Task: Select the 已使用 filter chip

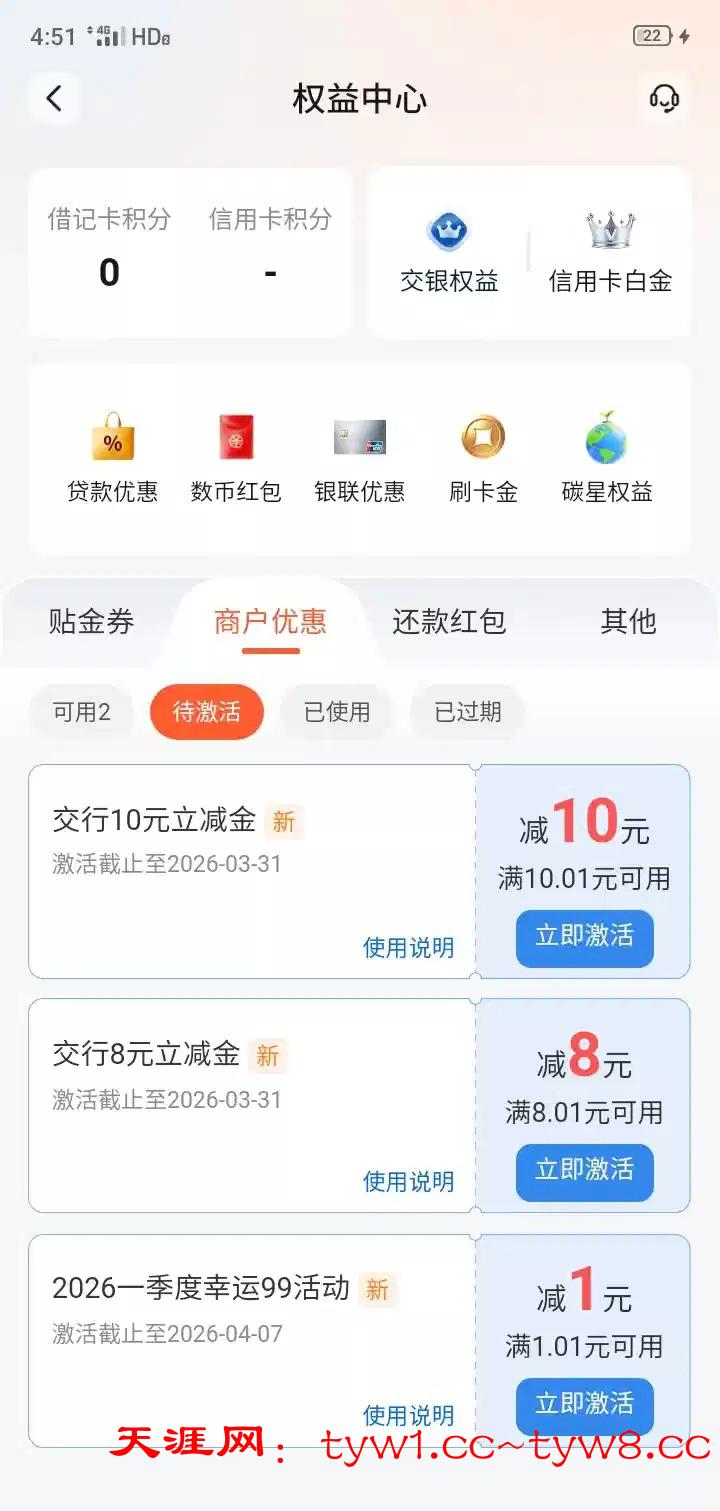Action: click(337, 712)
